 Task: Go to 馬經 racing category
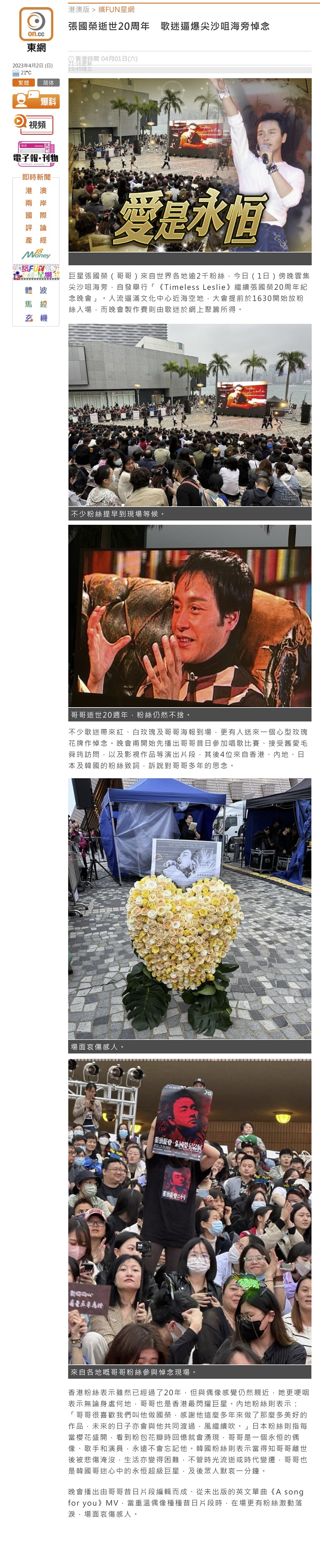tap(36, 304)
